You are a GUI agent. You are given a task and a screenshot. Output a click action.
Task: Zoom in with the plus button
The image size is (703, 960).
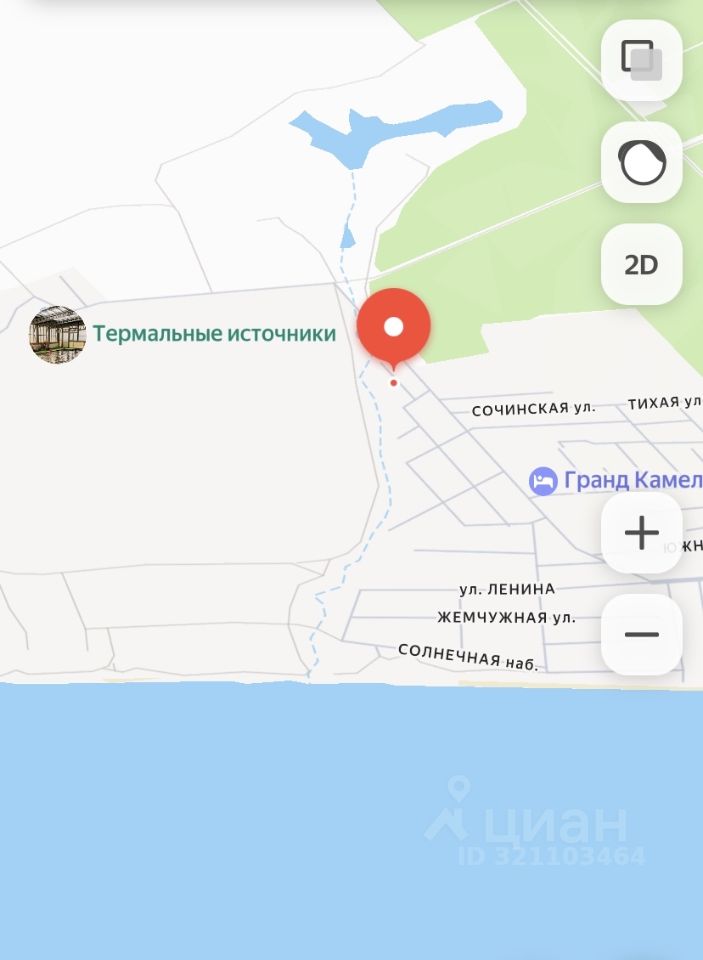tap(641, 533)
